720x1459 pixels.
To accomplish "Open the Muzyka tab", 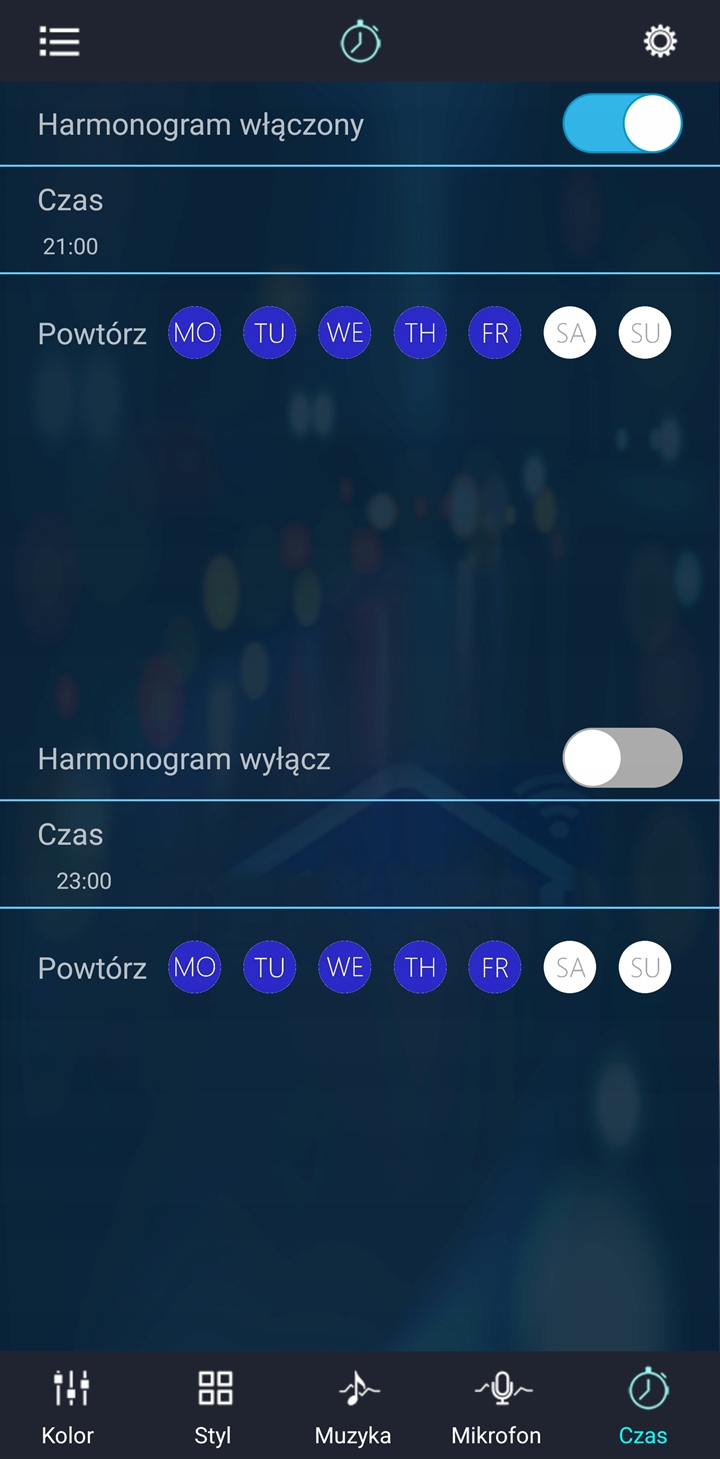I will (353, 1406).
